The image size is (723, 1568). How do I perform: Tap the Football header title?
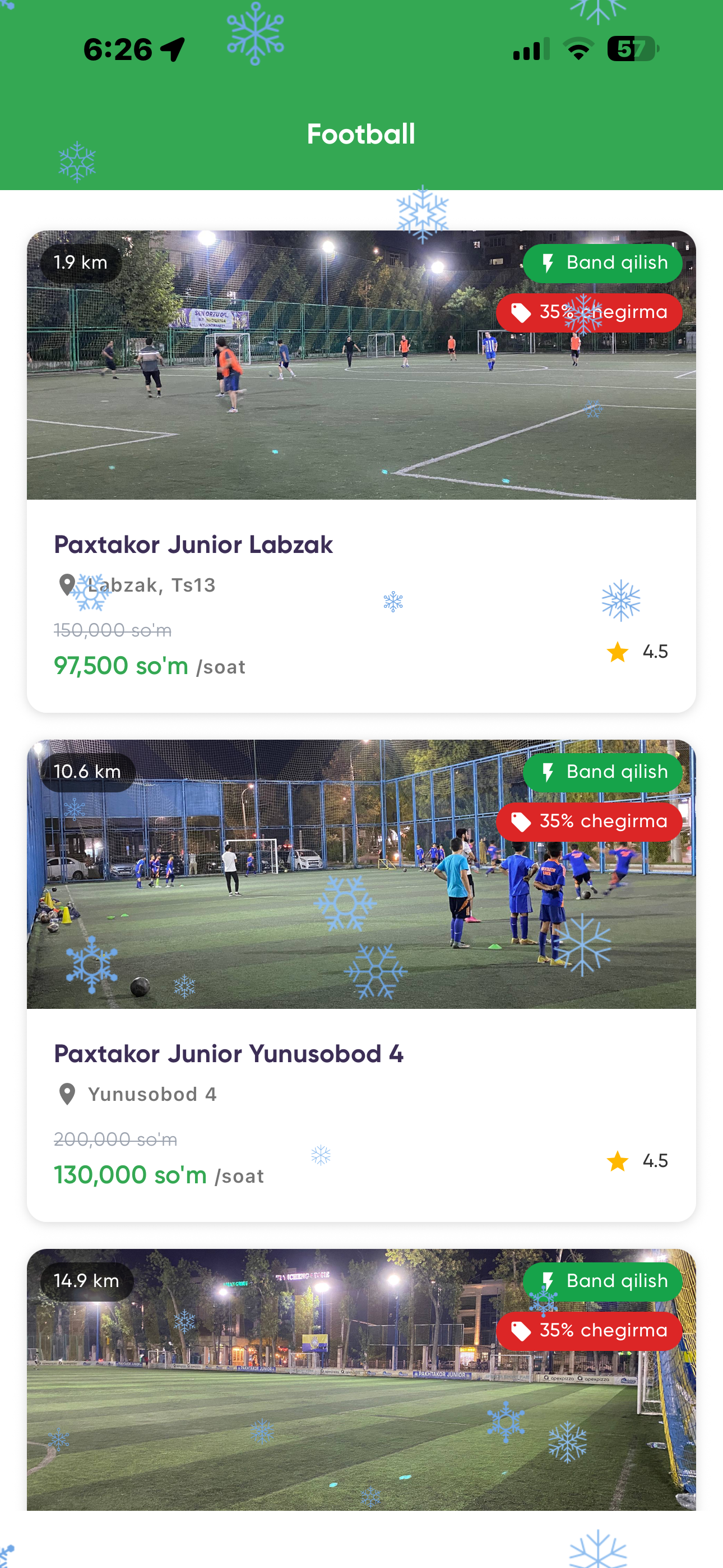click(361, 133)
